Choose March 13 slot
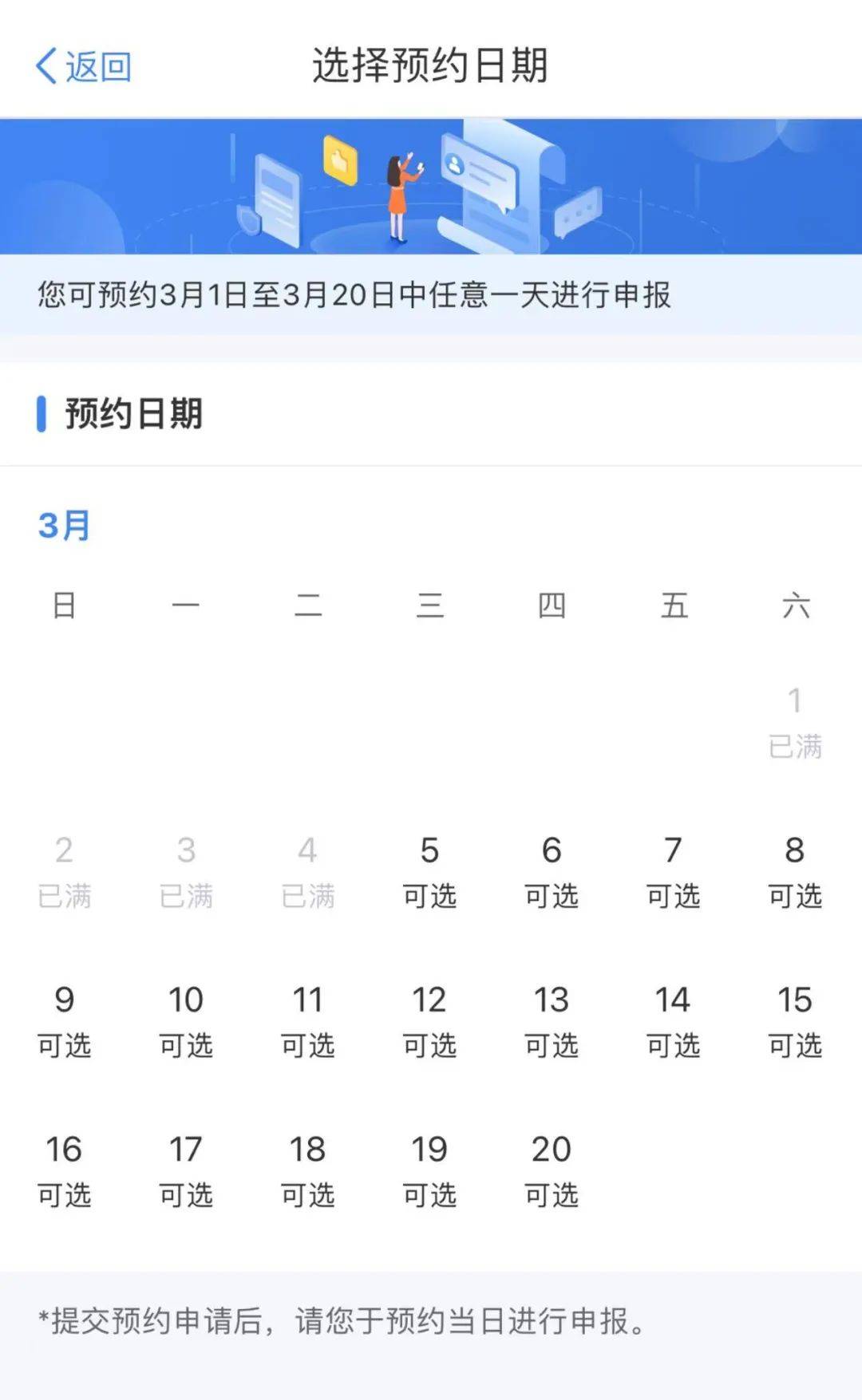The width and height of the screenshot is (862, 1400). click(552, 1021)
